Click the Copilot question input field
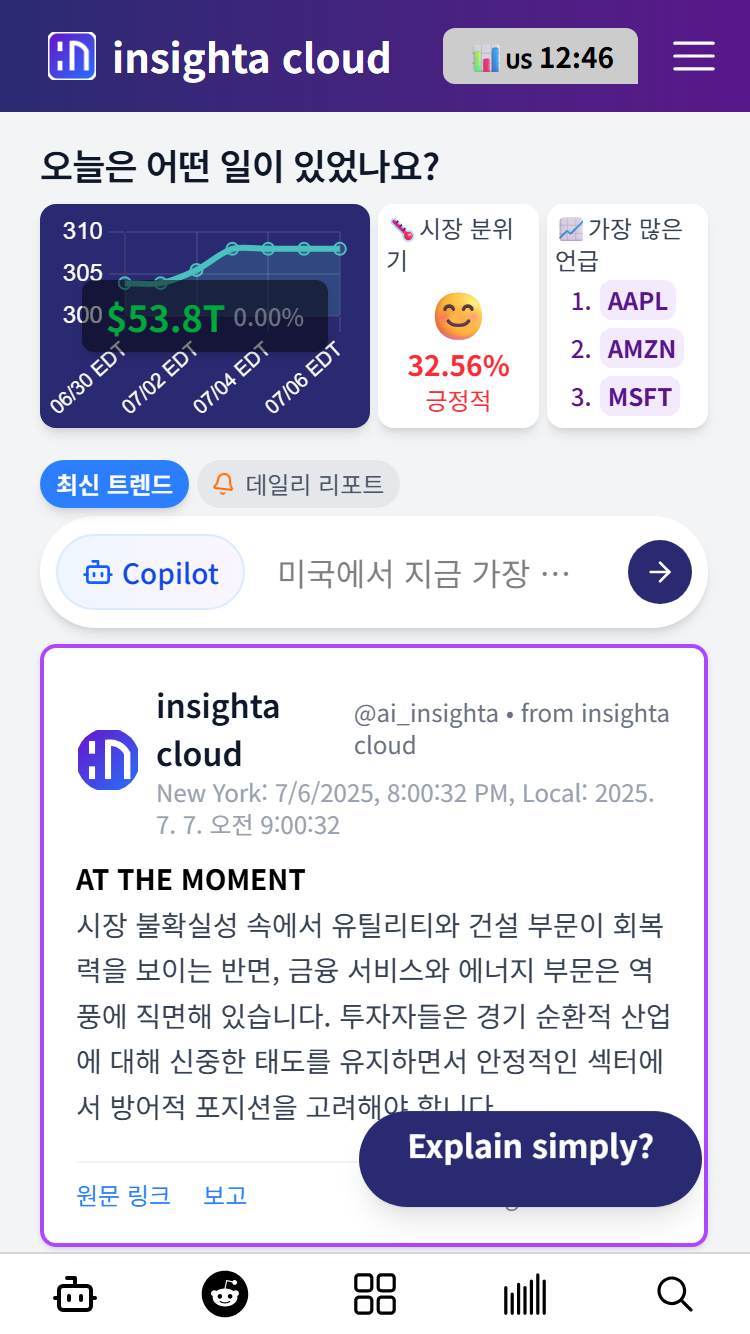The height and width of the screenshot is (1334, 750). coord(420,572)
